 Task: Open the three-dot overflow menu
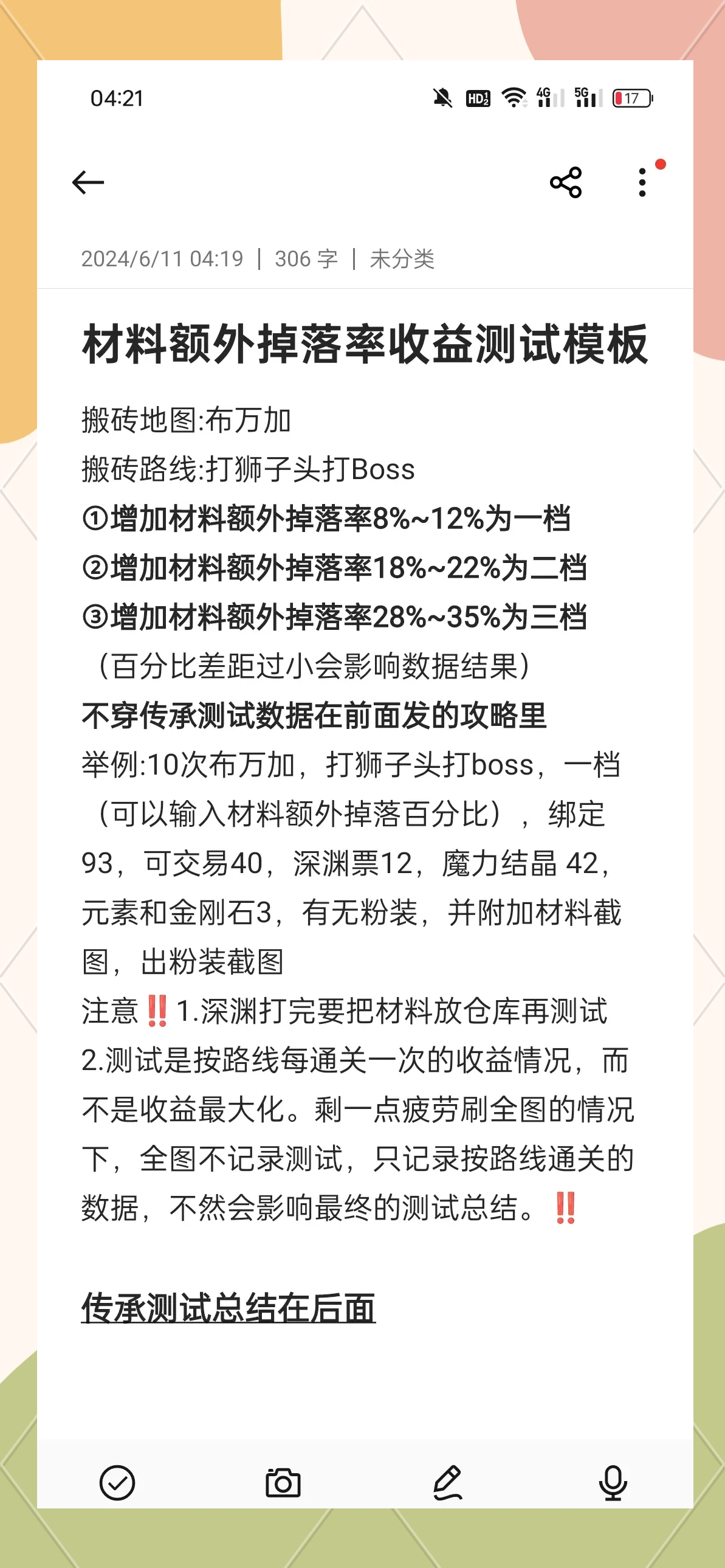[x=642, y=182]
